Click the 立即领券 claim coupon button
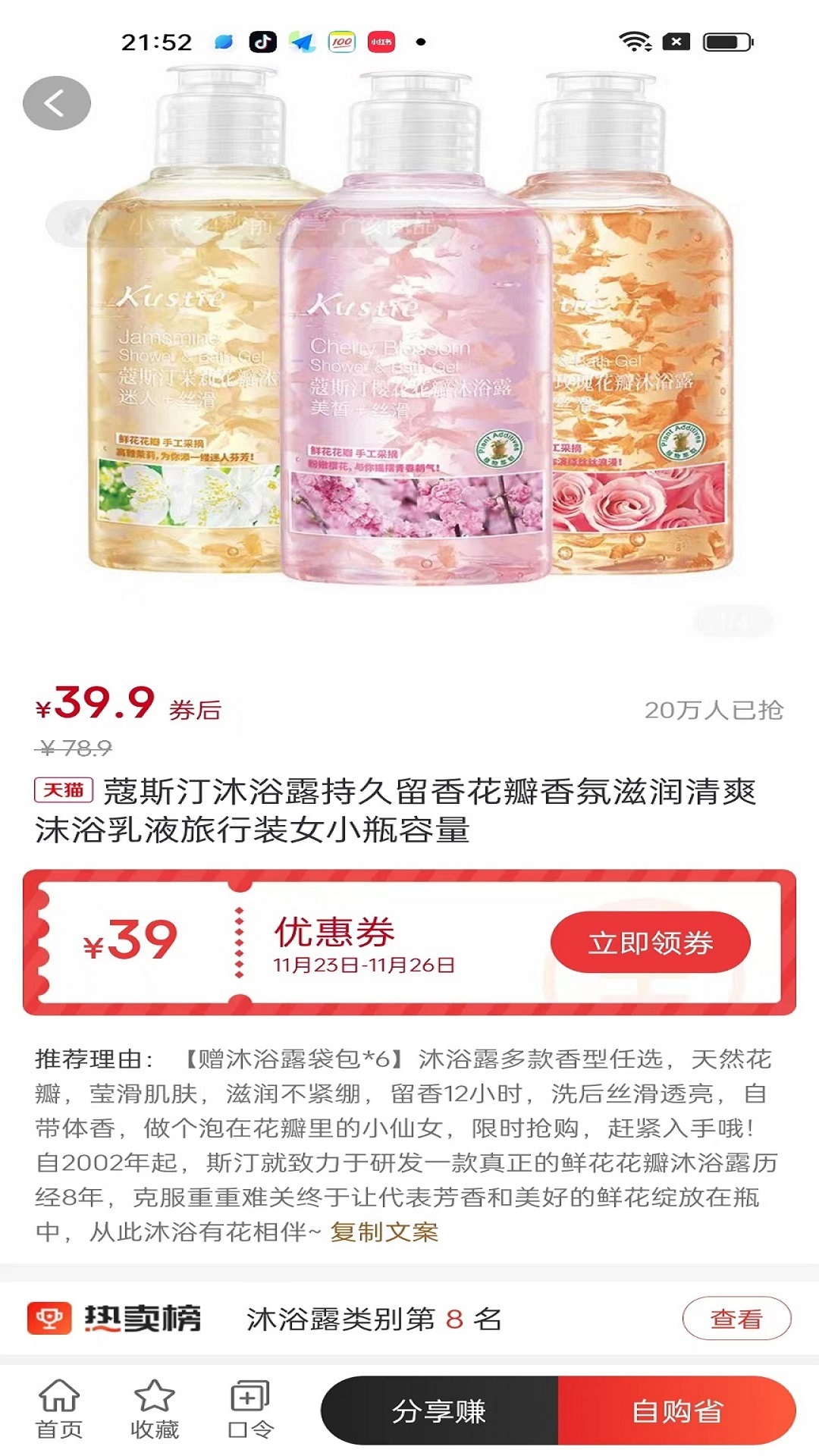Image resolution: width=819 pixels, height=1456 pixels. 651,941
